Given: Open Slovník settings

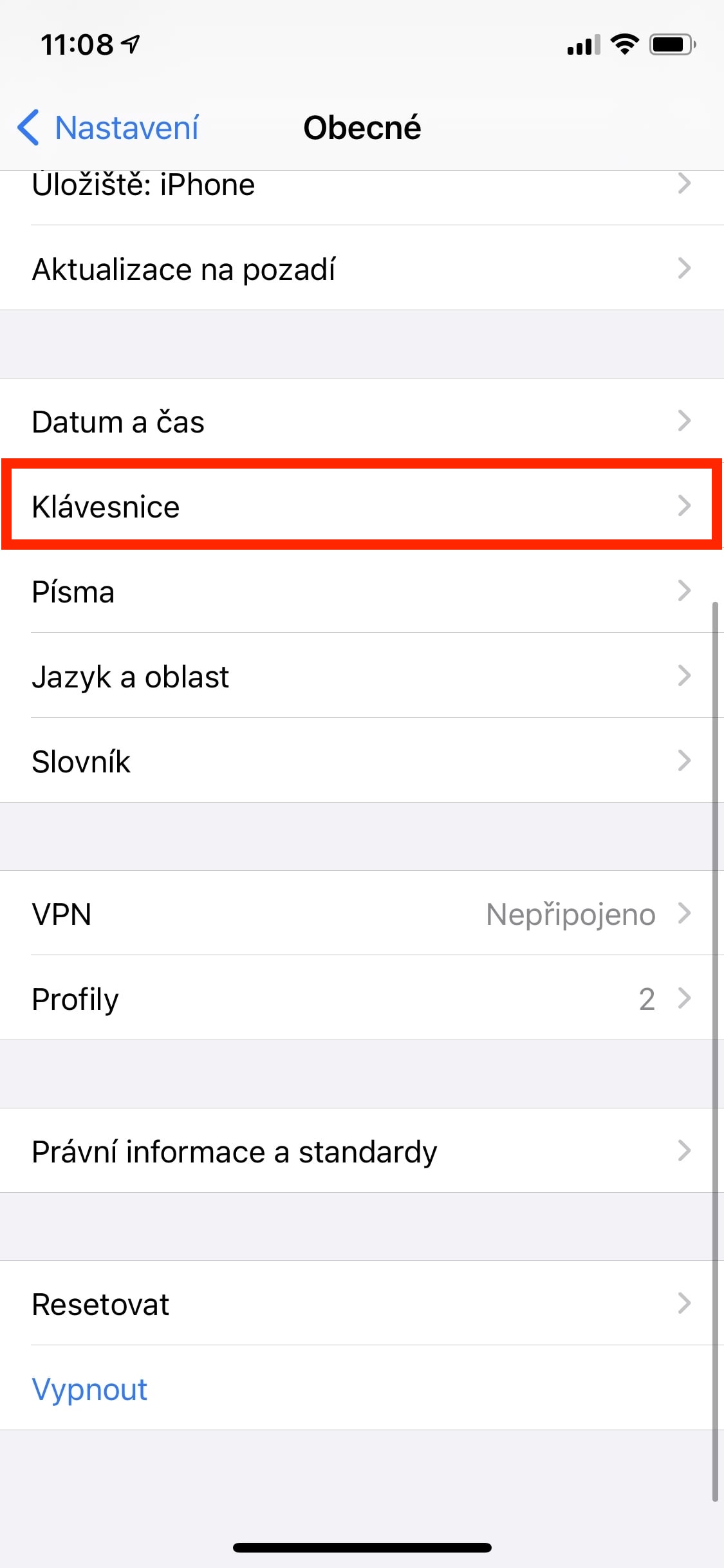Looking at the screenshot, I should click(x=360, y=761).
